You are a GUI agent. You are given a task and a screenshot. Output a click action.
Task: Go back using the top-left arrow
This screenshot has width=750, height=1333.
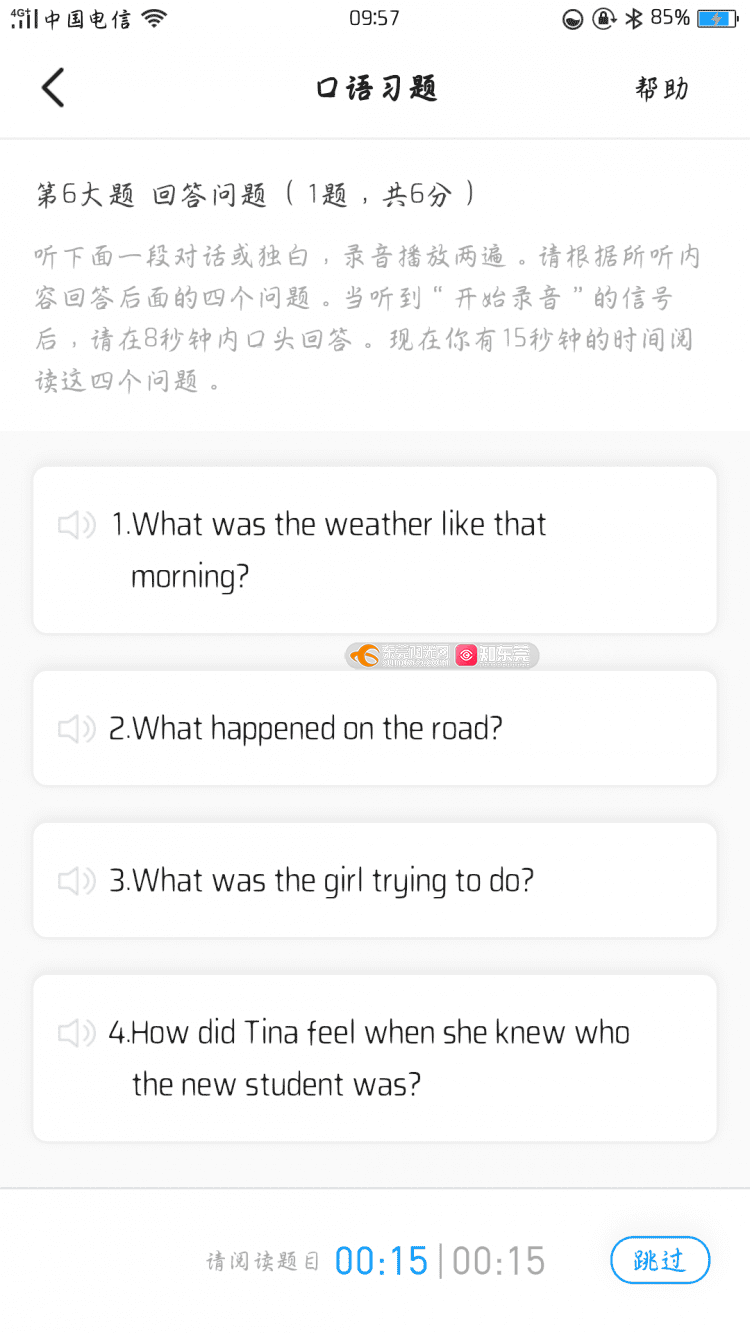point(53,88)
